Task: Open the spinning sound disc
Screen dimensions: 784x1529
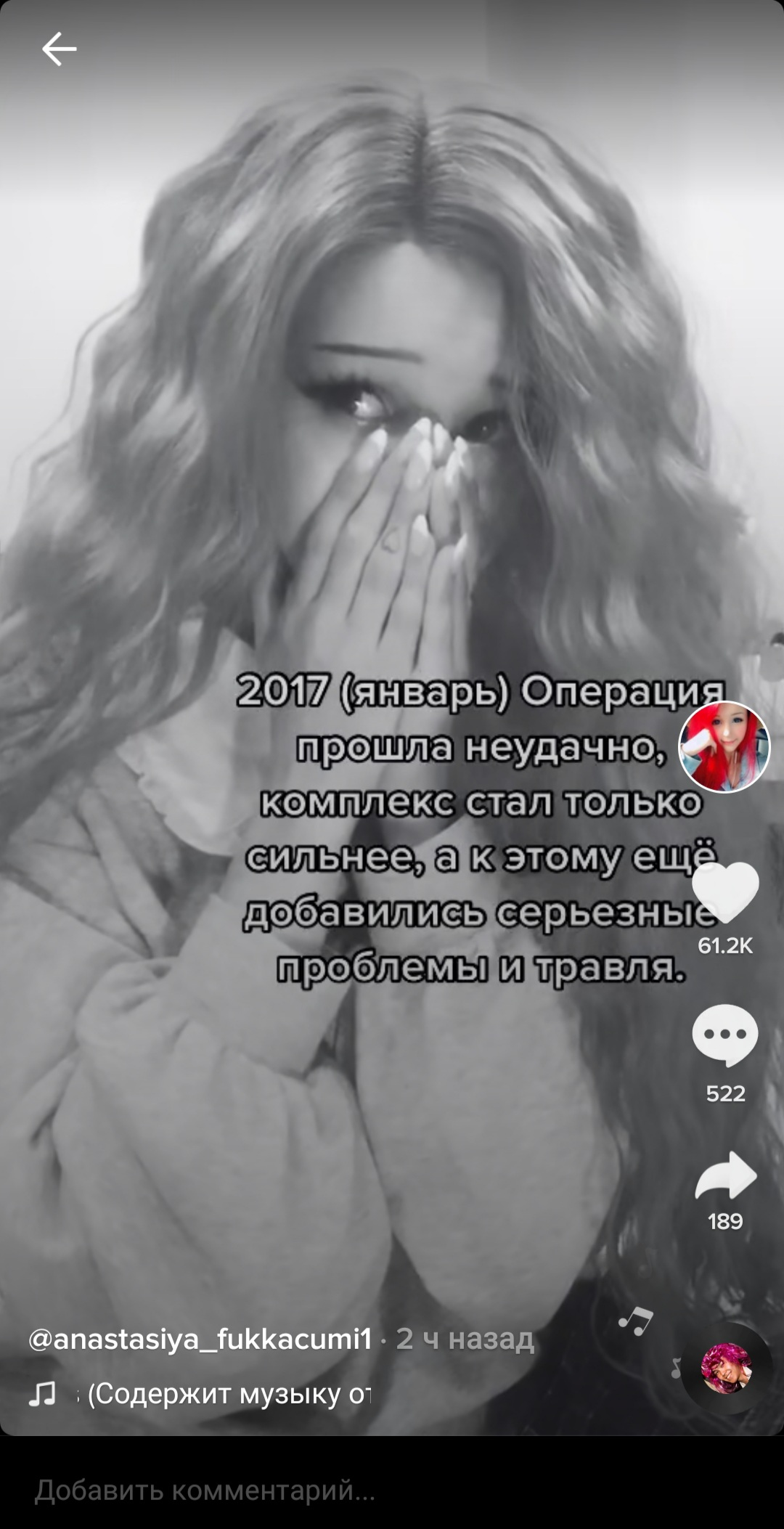Action: (726, 1367)
